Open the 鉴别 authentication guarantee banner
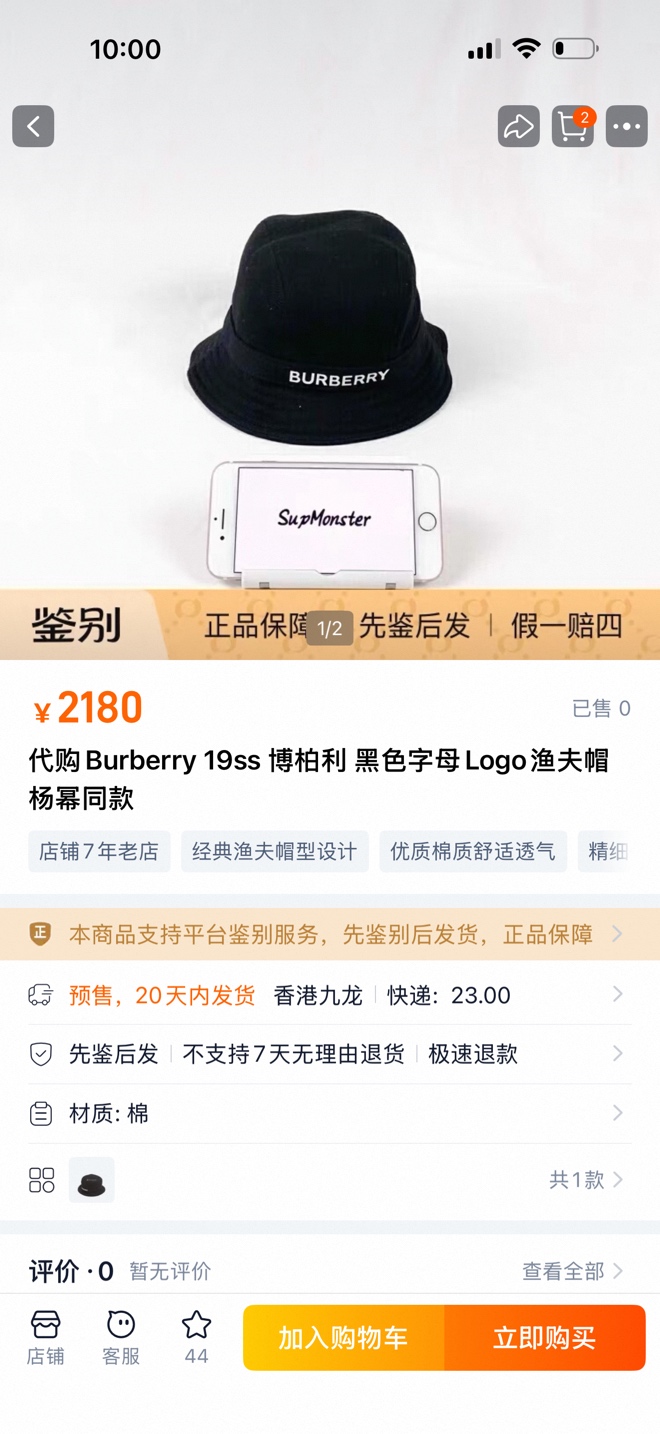Screen dimensions: 660x1434 point(330,626)
